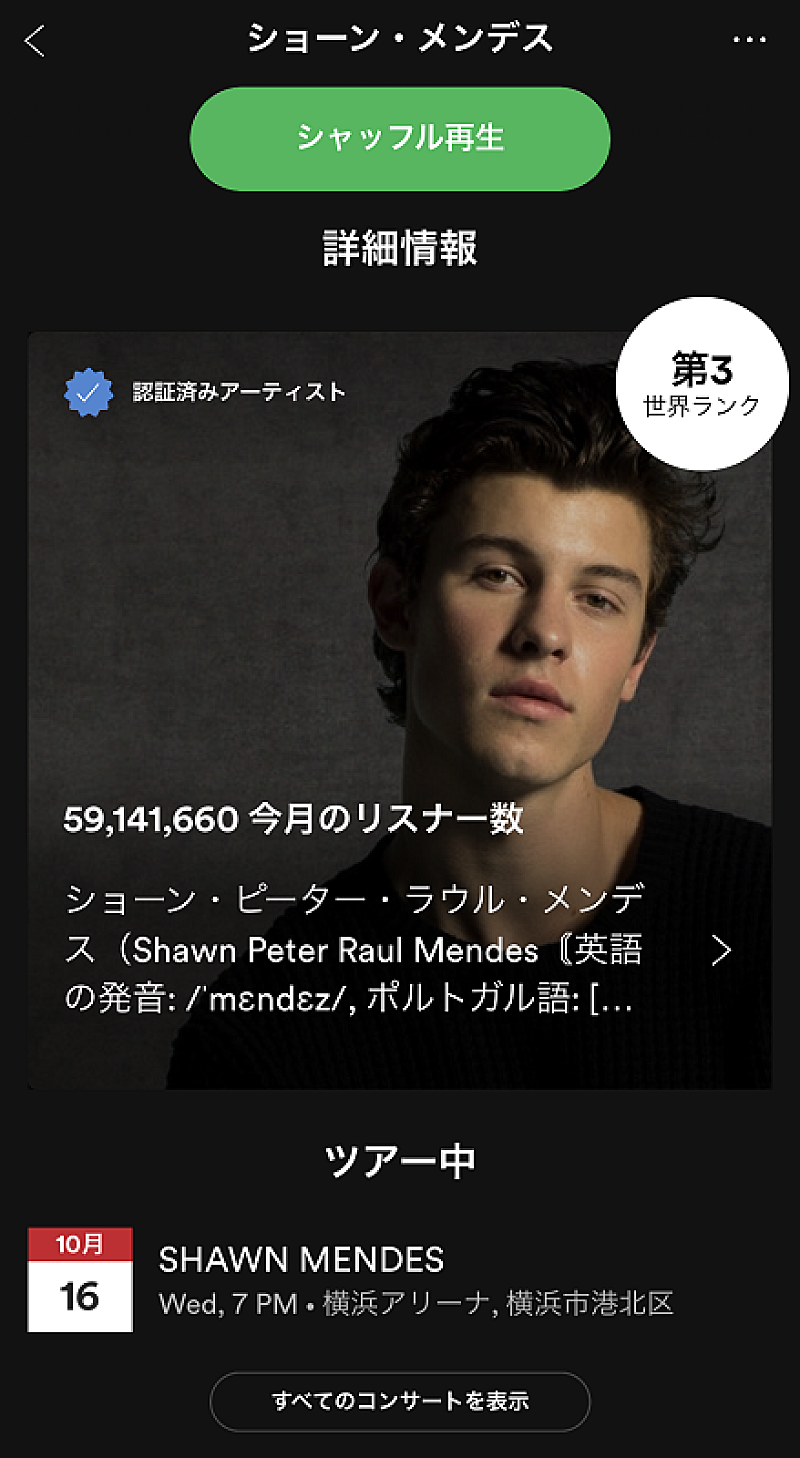Open the three-dot overflow menu

pos(749,40)
